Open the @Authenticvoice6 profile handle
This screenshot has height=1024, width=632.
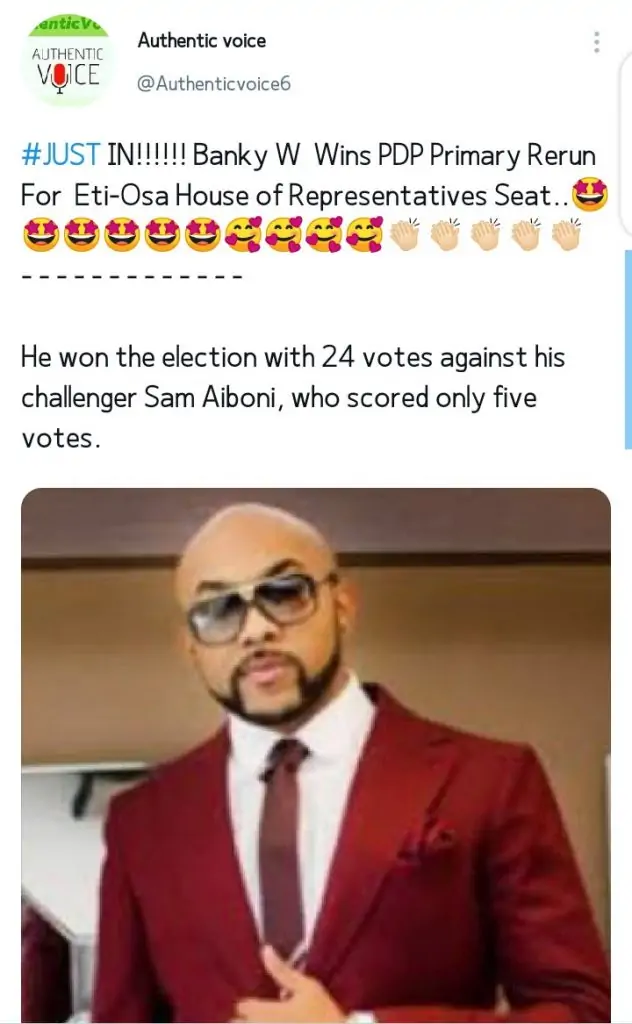pyautogui.click(x=214, y=84)
